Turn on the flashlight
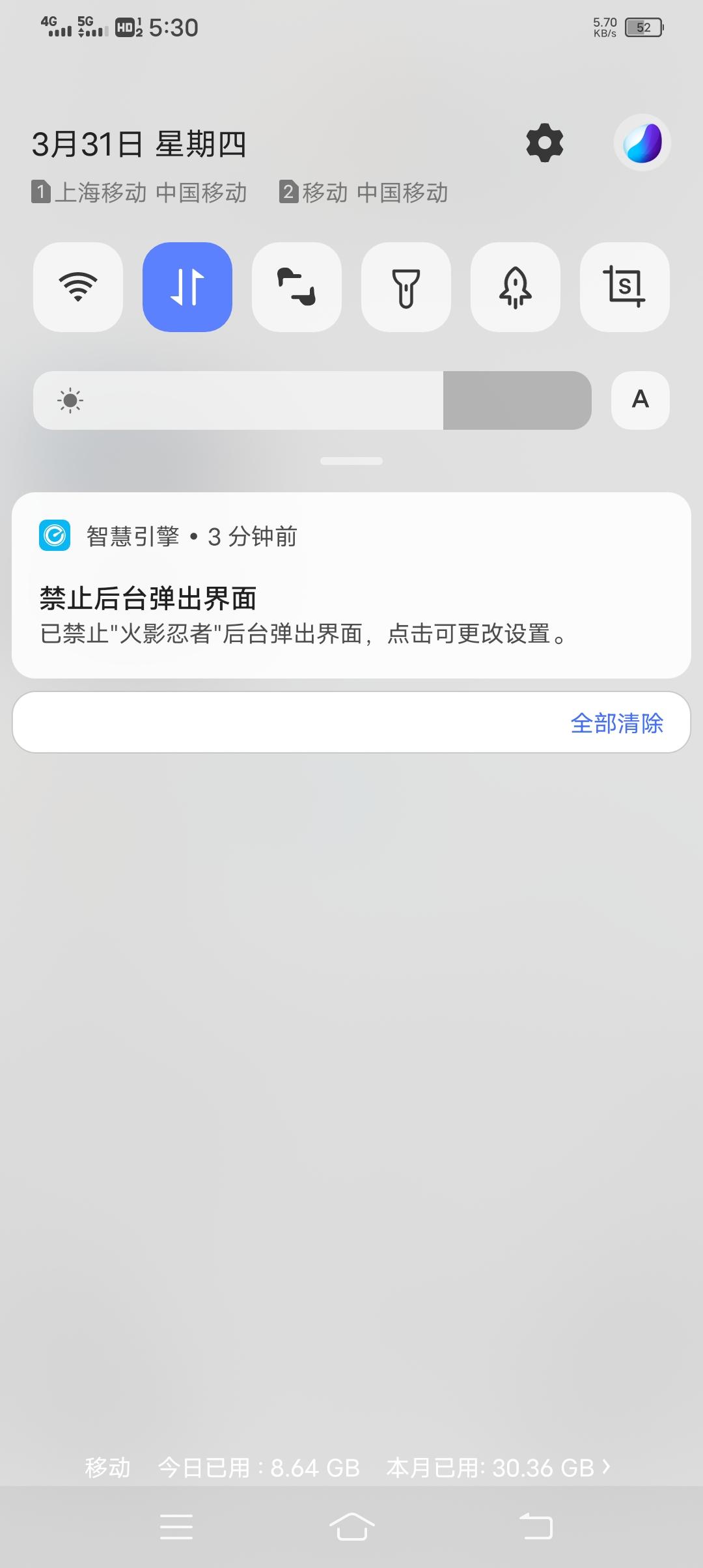This screenshot has height=1568, width=703. [406, 288]
